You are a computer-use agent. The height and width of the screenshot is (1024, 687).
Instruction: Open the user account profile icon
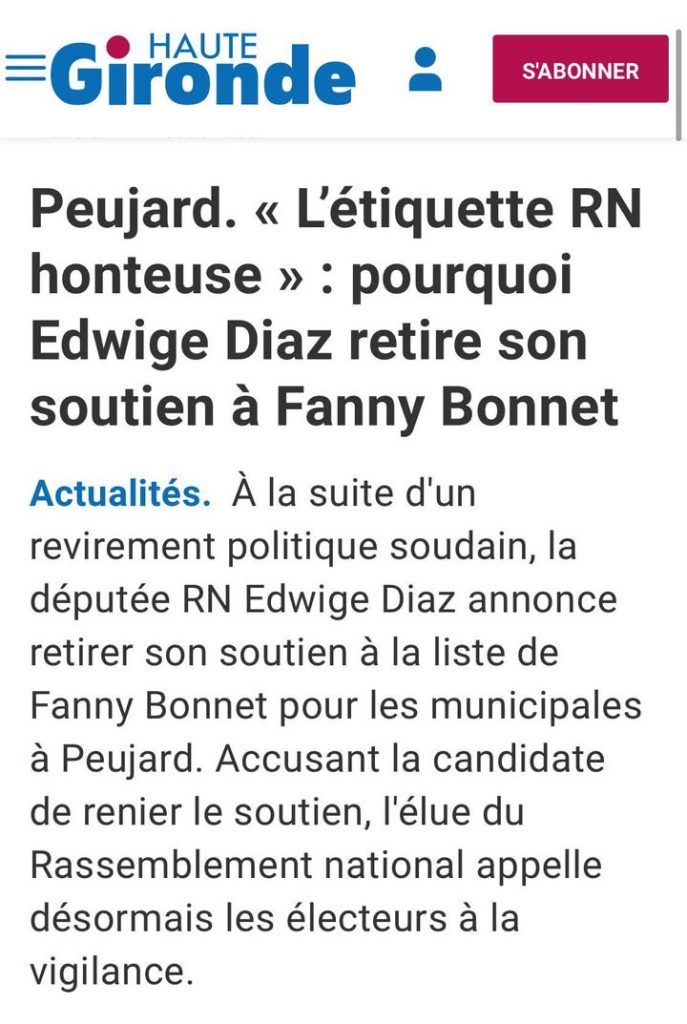click(x=426, y=68)
